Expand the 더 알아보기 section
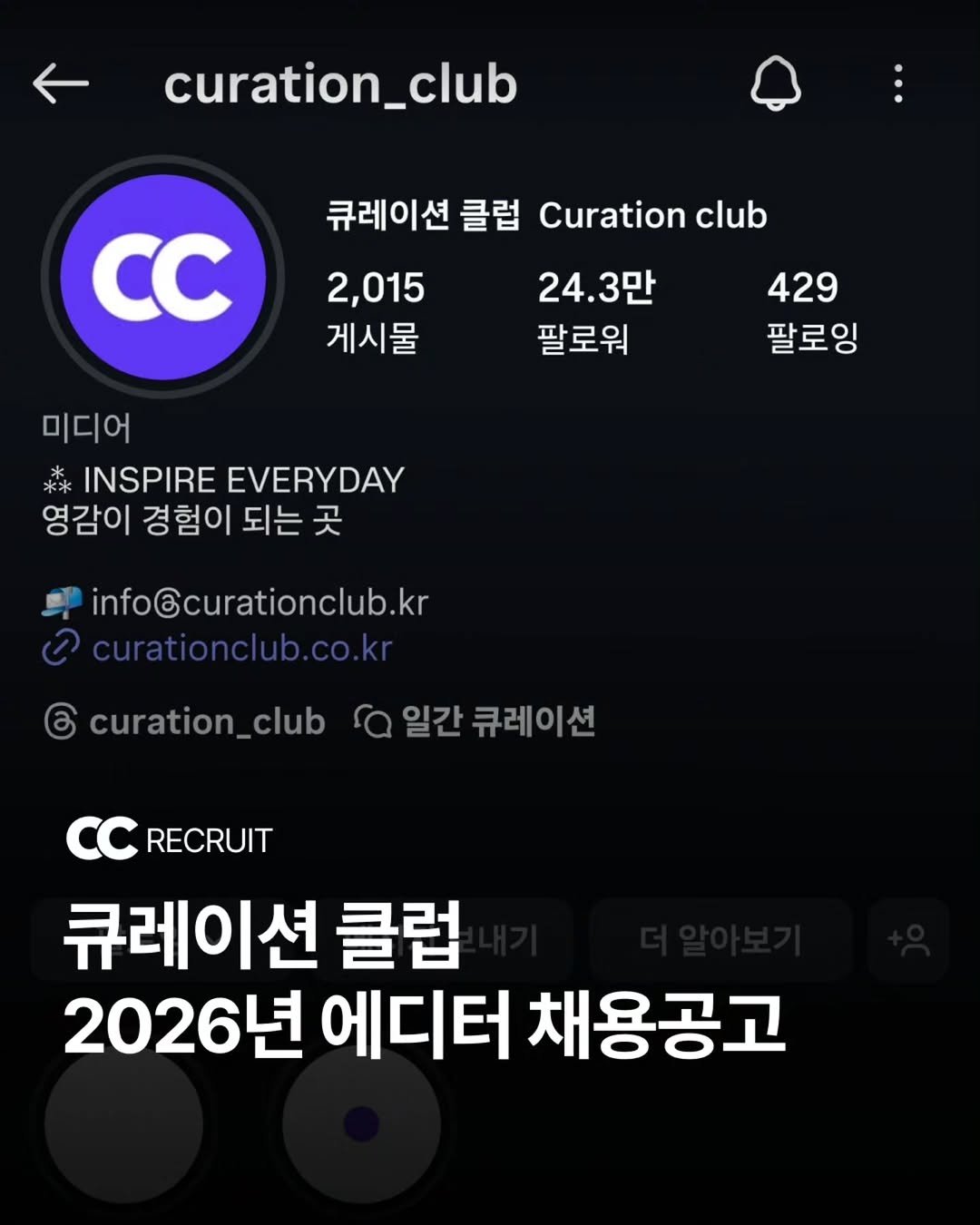 720,938
